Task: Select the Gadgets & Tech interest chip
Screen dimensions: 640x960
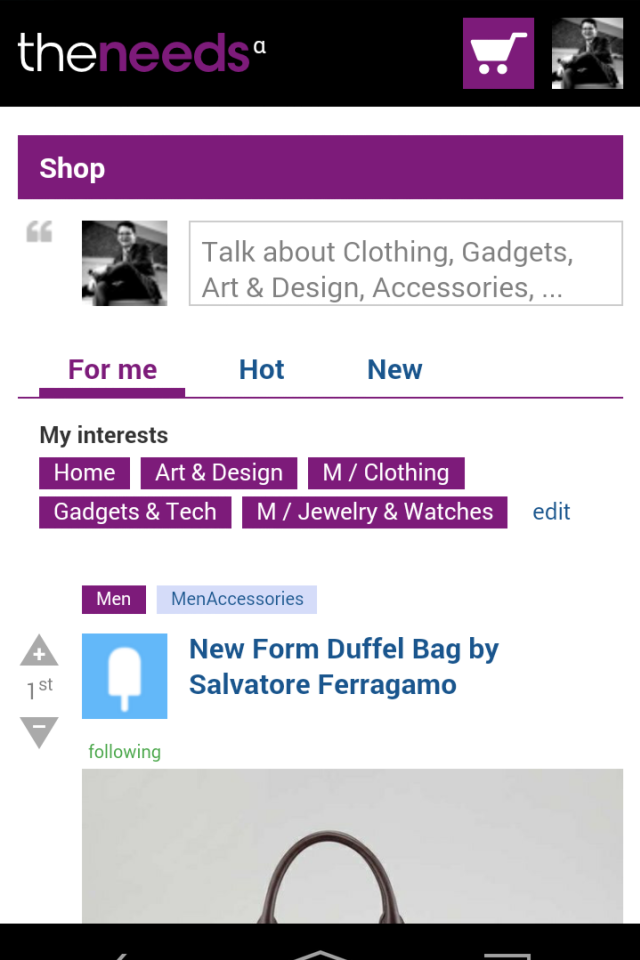Action: tap(135, 512)
